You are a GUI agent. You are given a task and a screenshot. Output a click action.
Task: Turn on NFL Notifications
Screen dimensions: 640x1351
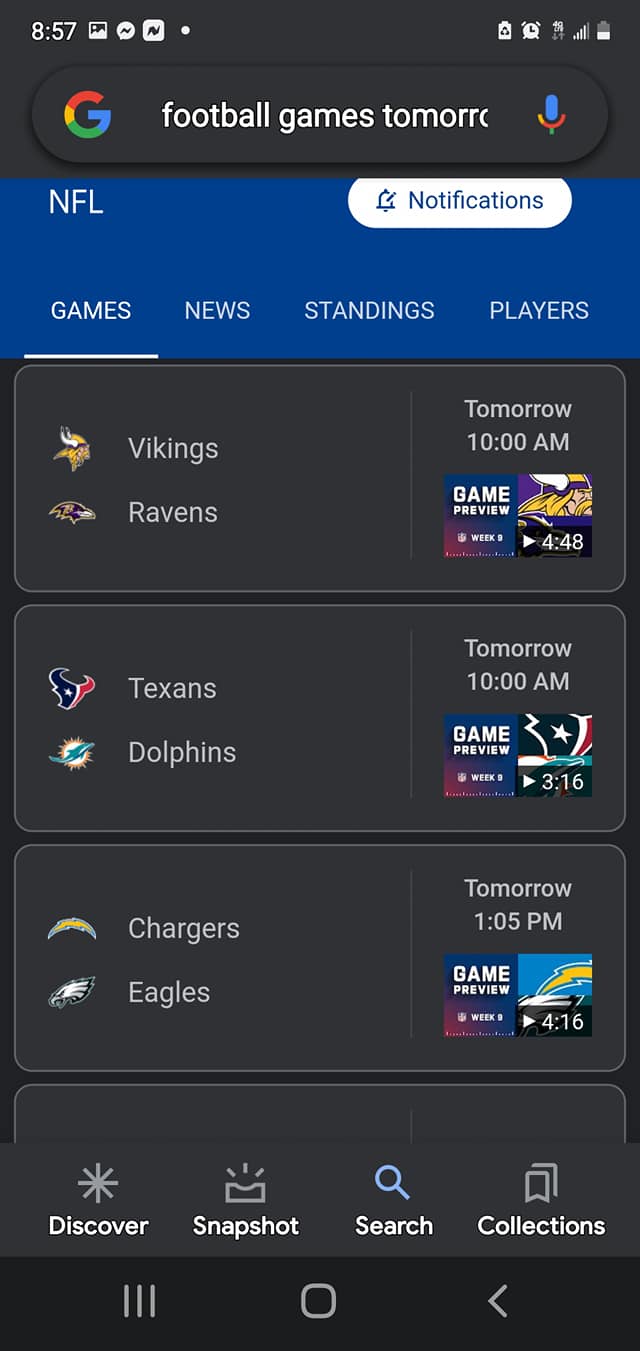[460, 201]
